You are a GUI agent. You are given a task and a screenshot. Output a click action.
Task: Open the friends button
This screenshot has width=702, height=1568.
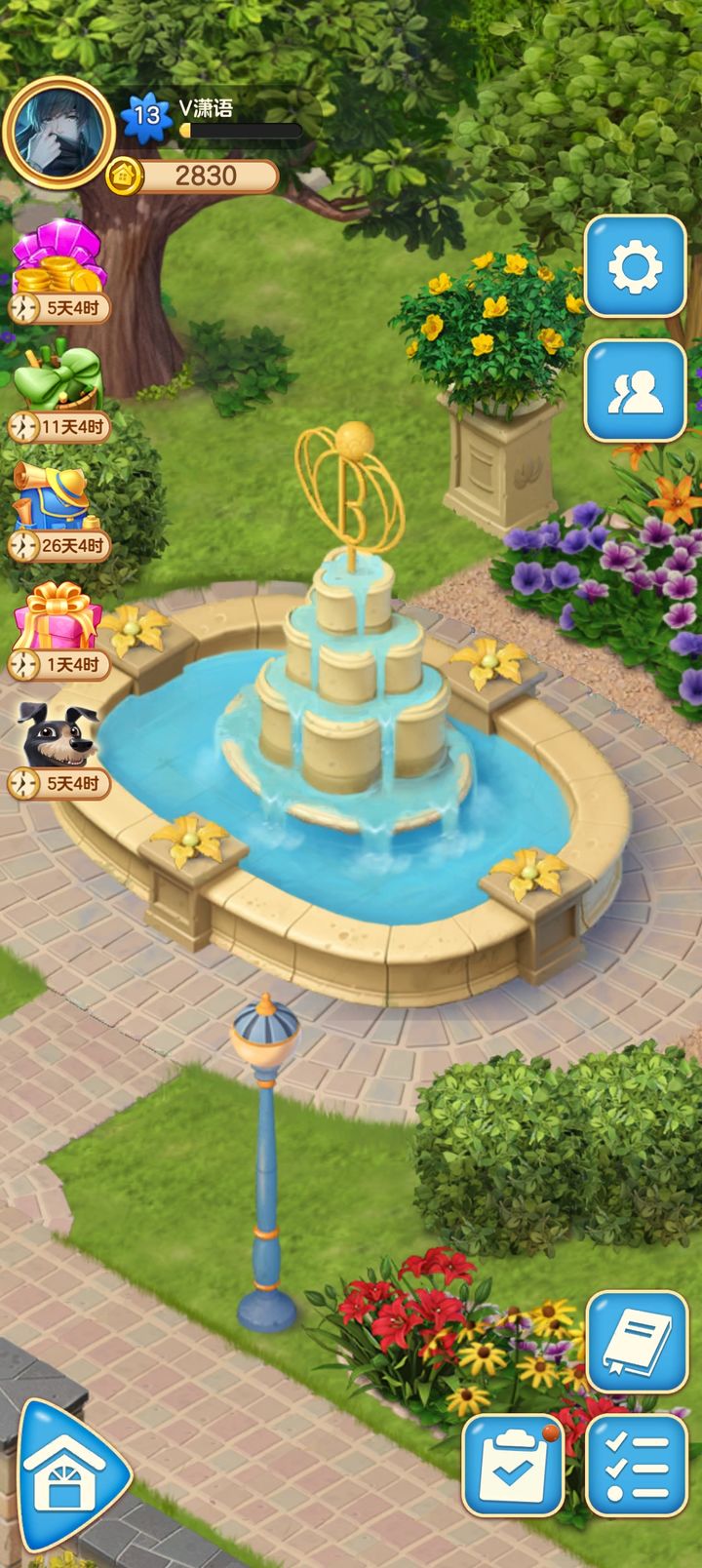(636, 390)
